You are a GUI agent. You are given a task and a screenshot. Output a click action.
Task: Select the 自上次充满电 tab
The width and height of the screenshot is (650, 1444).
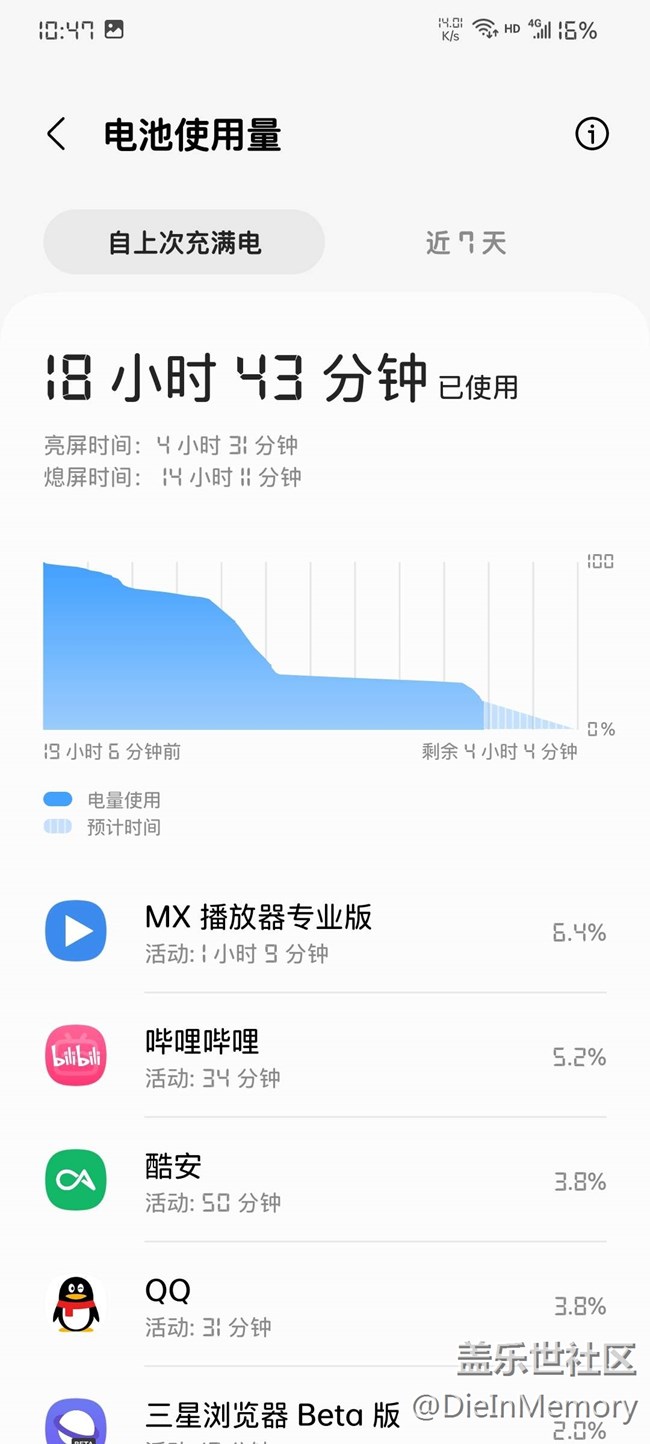185,243
